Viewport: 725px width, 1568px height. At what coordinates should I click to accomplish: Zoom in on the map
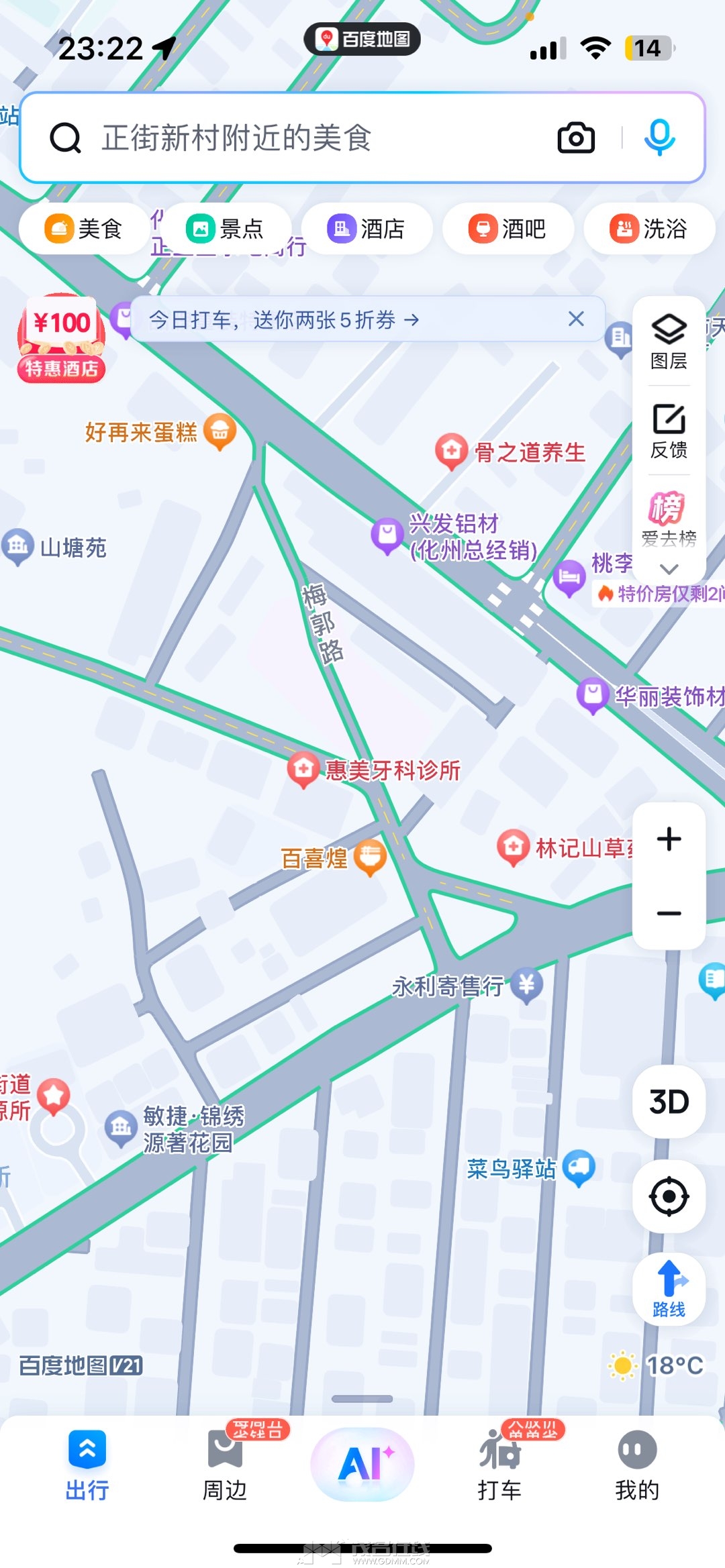(x=669, y=839)
